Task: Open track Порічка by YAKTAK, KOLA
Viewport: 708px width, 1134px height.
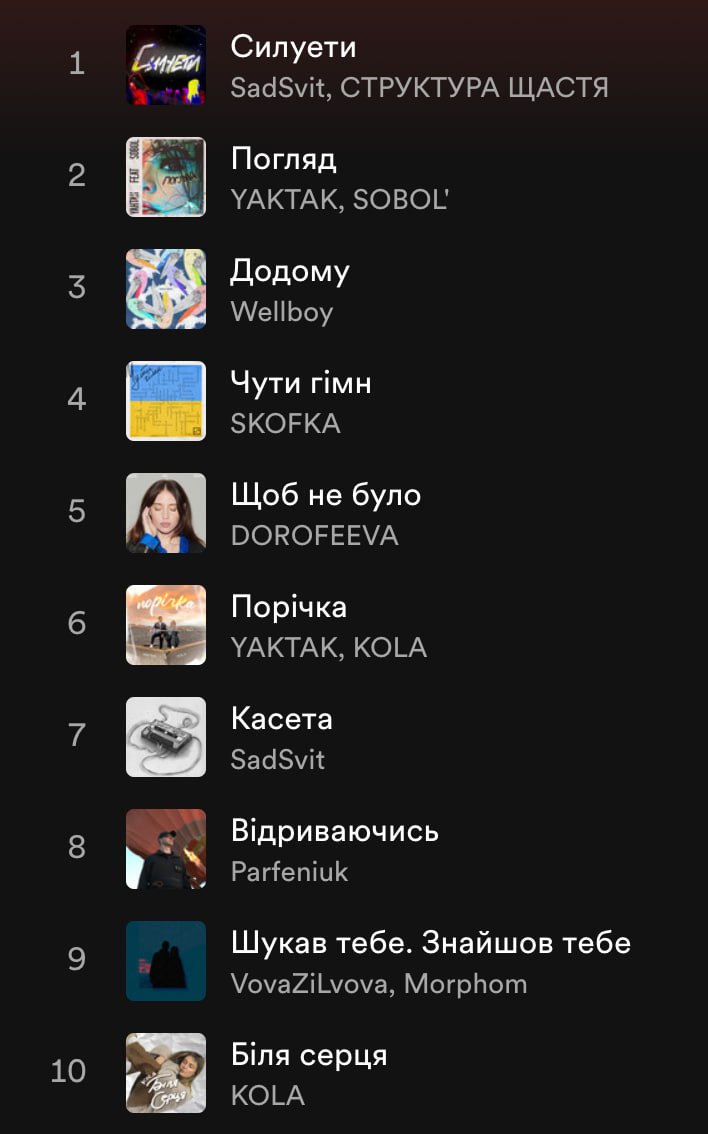Action: pyautogui.click(x=289, y=607)
